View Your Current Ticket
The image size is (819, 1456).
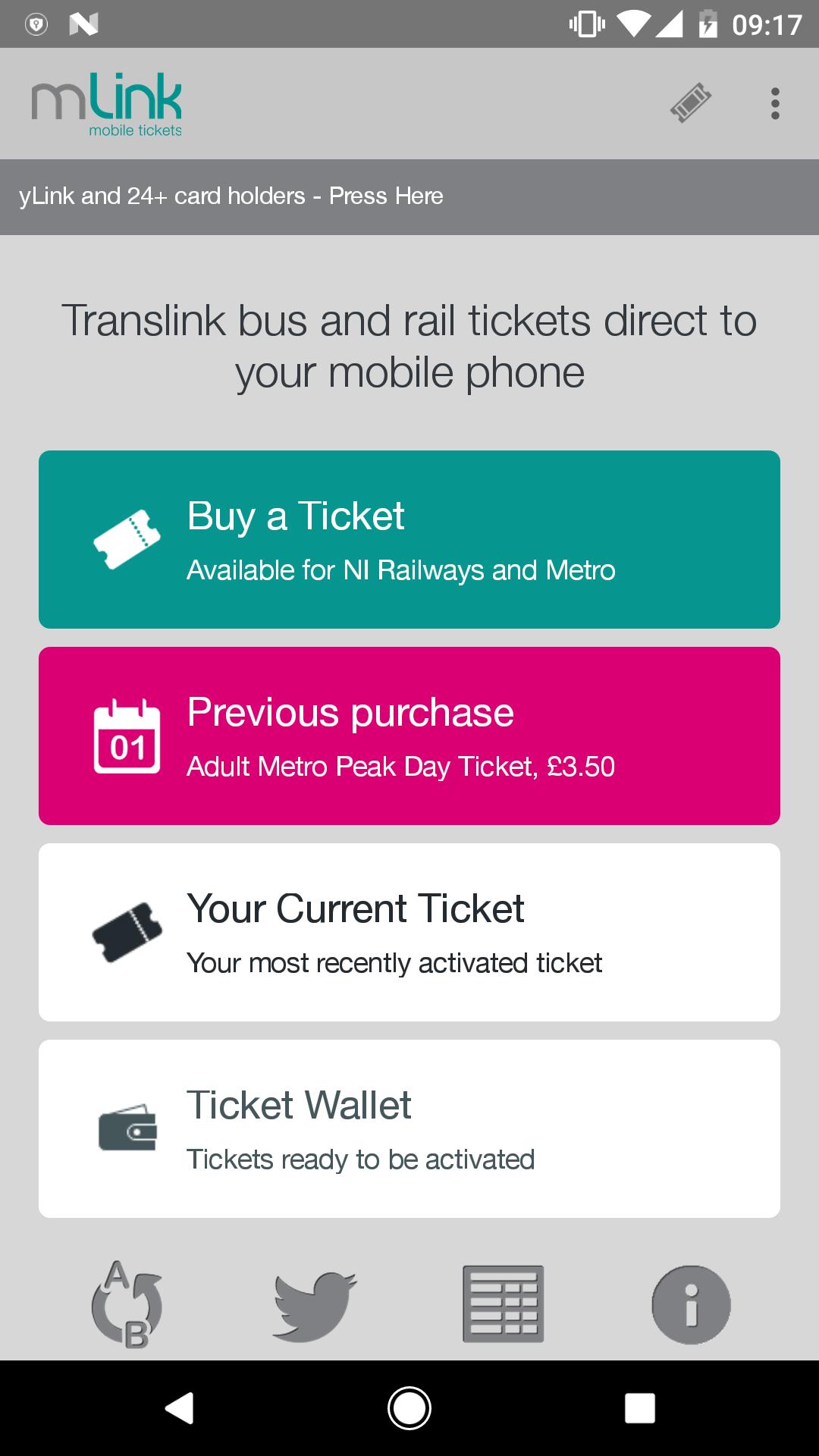pos(409,932)
